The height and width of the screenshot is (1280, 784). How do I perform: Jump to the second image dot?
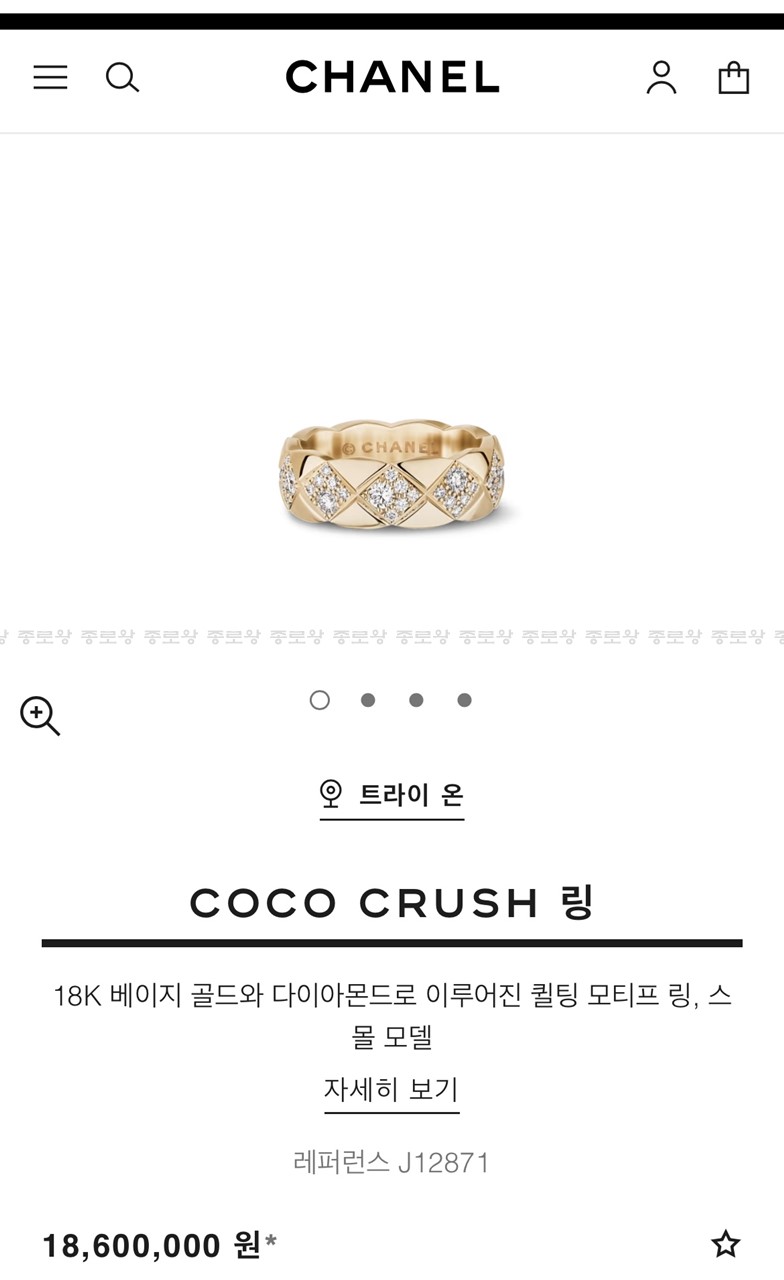[x=368, y=700]
